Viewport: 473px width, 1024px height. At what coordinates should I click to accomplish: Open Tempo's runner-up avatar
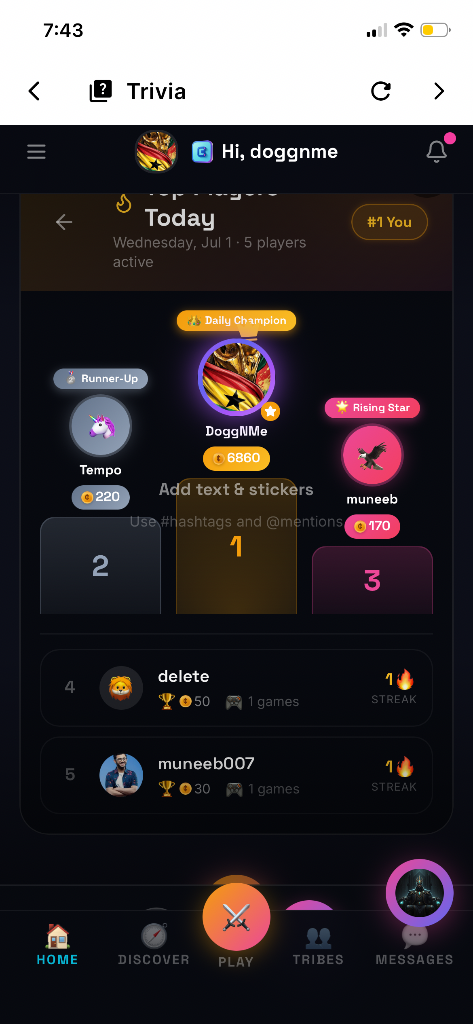pos(101,426)
